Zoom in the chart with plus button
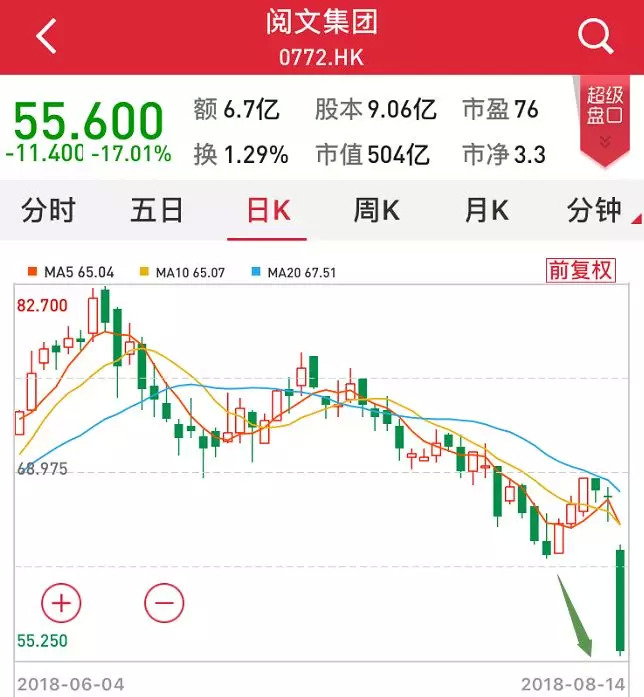 click(61, 602)
